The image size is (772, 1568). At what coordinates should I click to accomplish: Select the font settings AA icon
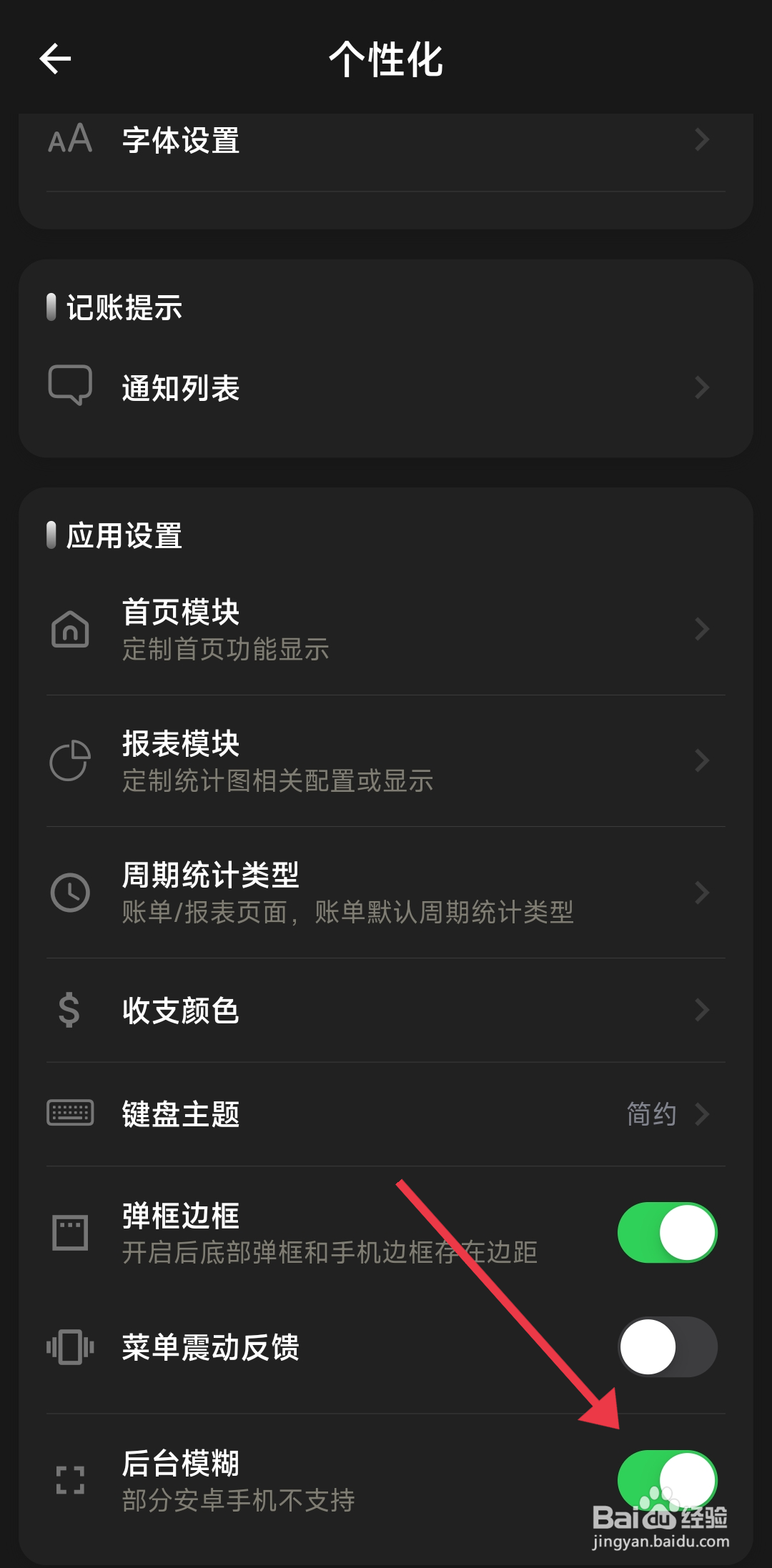[69, 140]
